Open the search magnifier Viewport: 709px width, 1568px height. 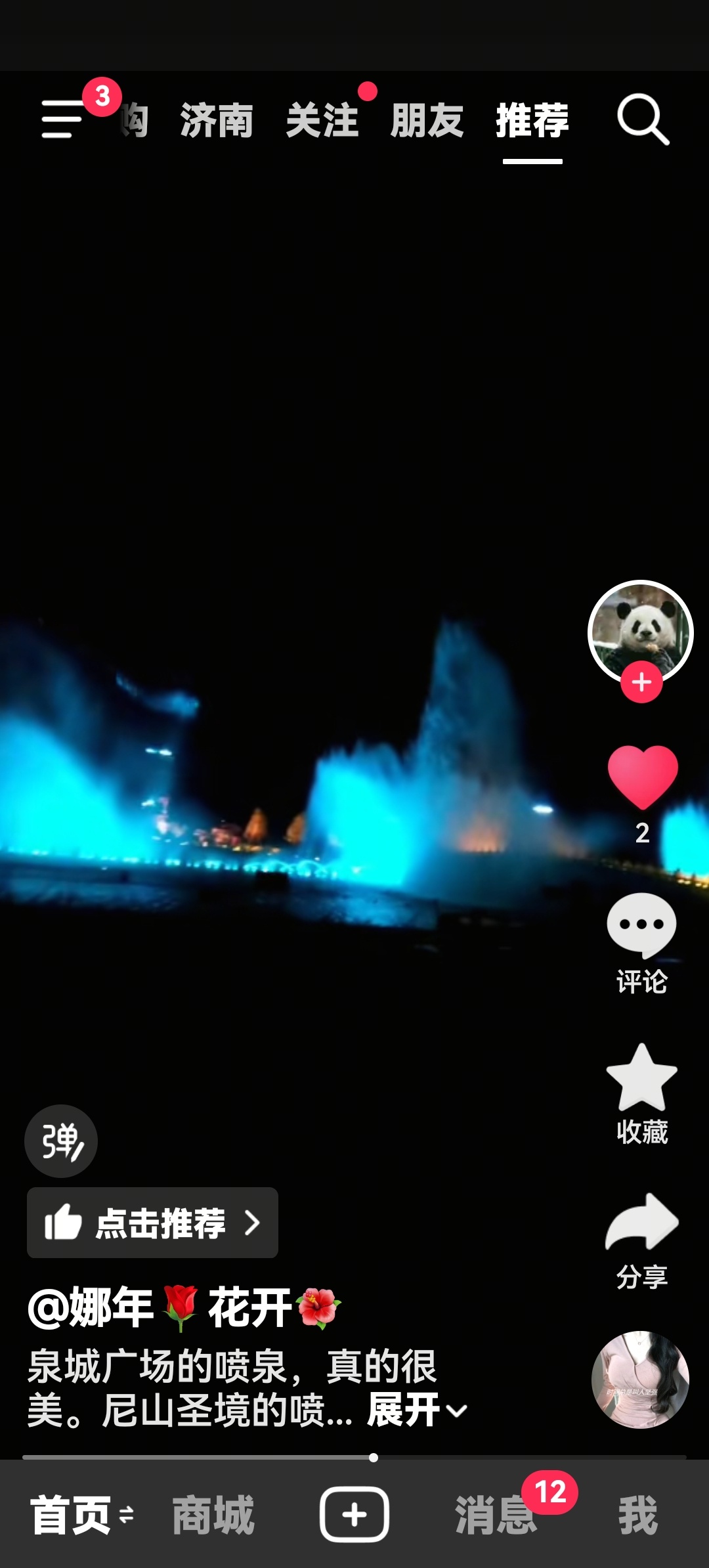click(642, 119)
